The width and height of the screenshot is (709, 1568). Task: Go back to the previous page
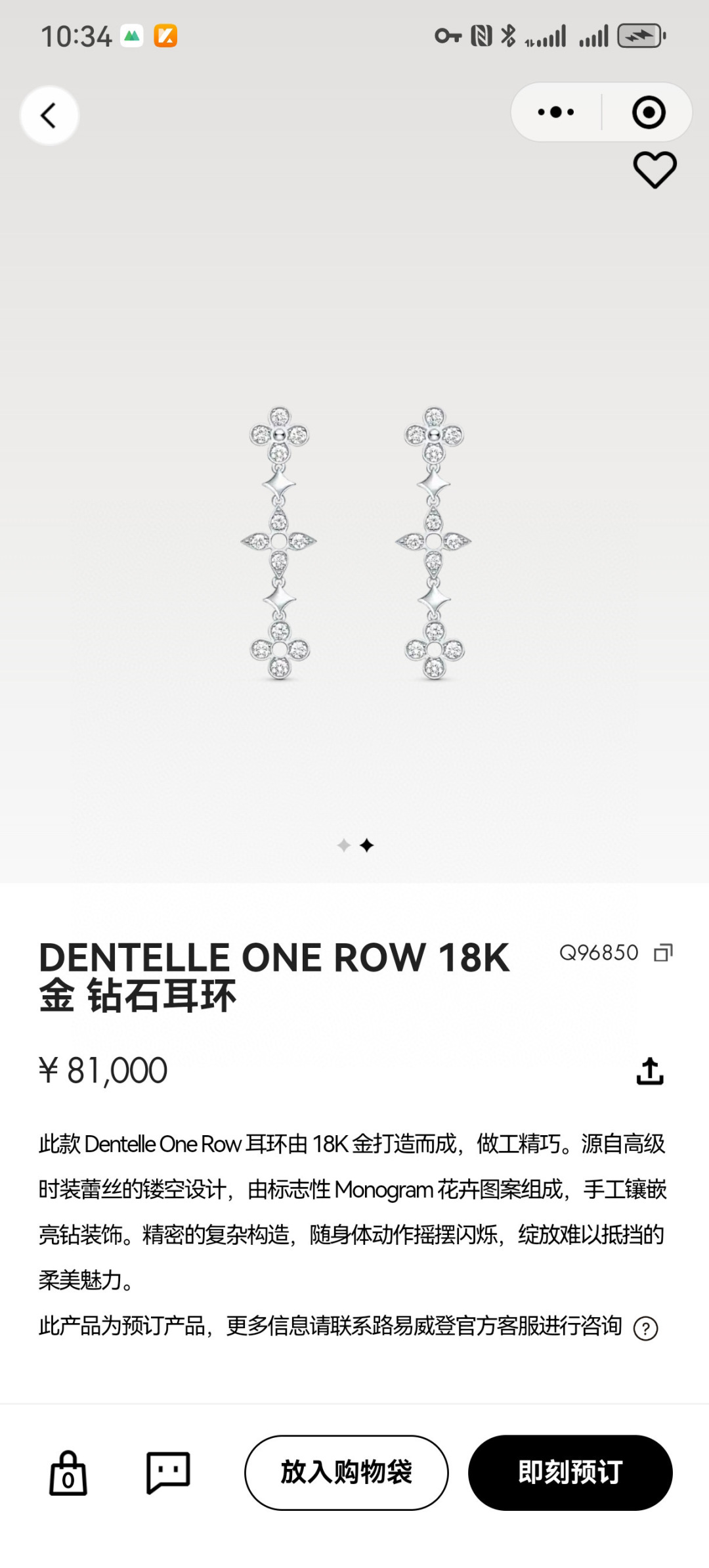pos(49,116)
